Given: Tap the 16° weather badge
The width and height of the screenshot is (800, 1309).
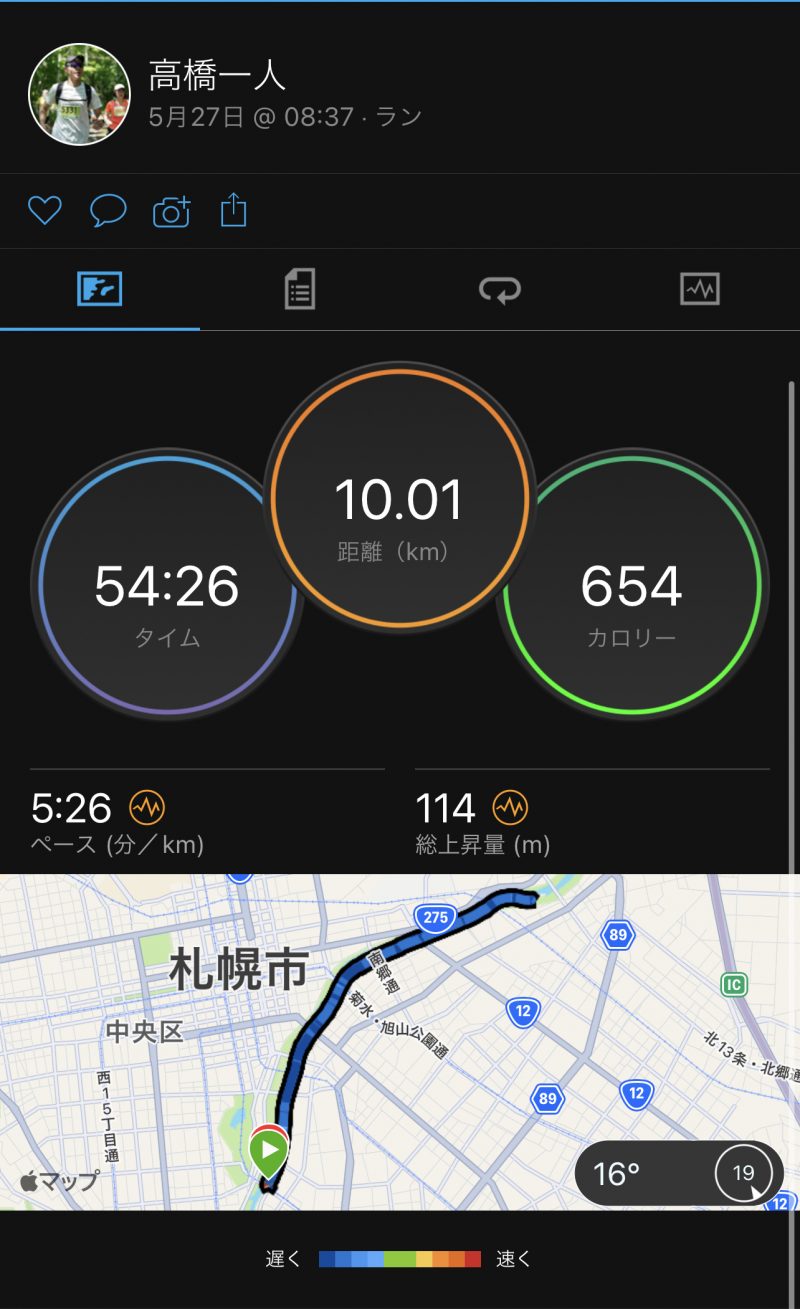Looking at the screenshot, I should [679, 1173].
